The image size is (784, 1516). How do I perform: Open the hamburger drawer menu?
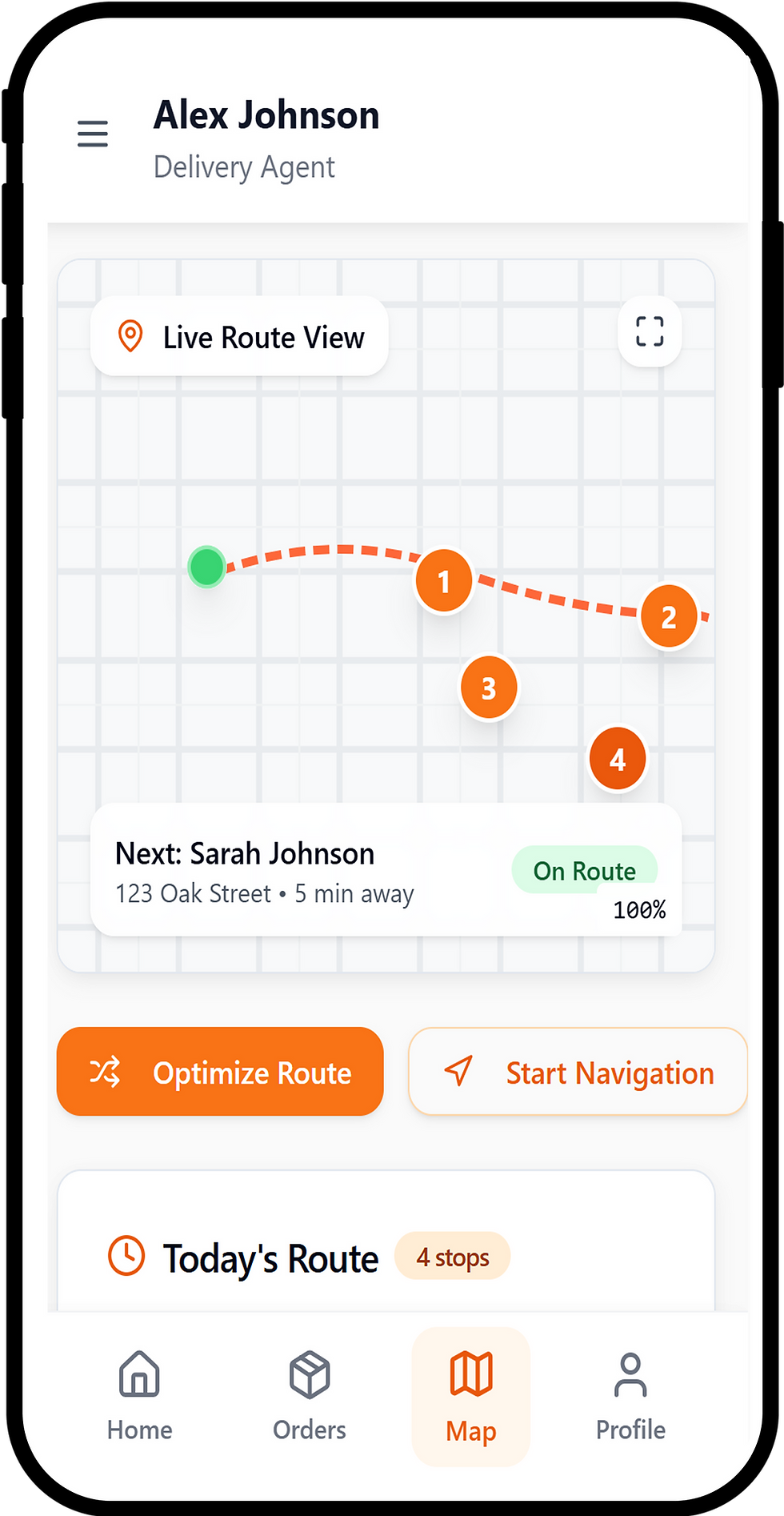click(93, 134)
